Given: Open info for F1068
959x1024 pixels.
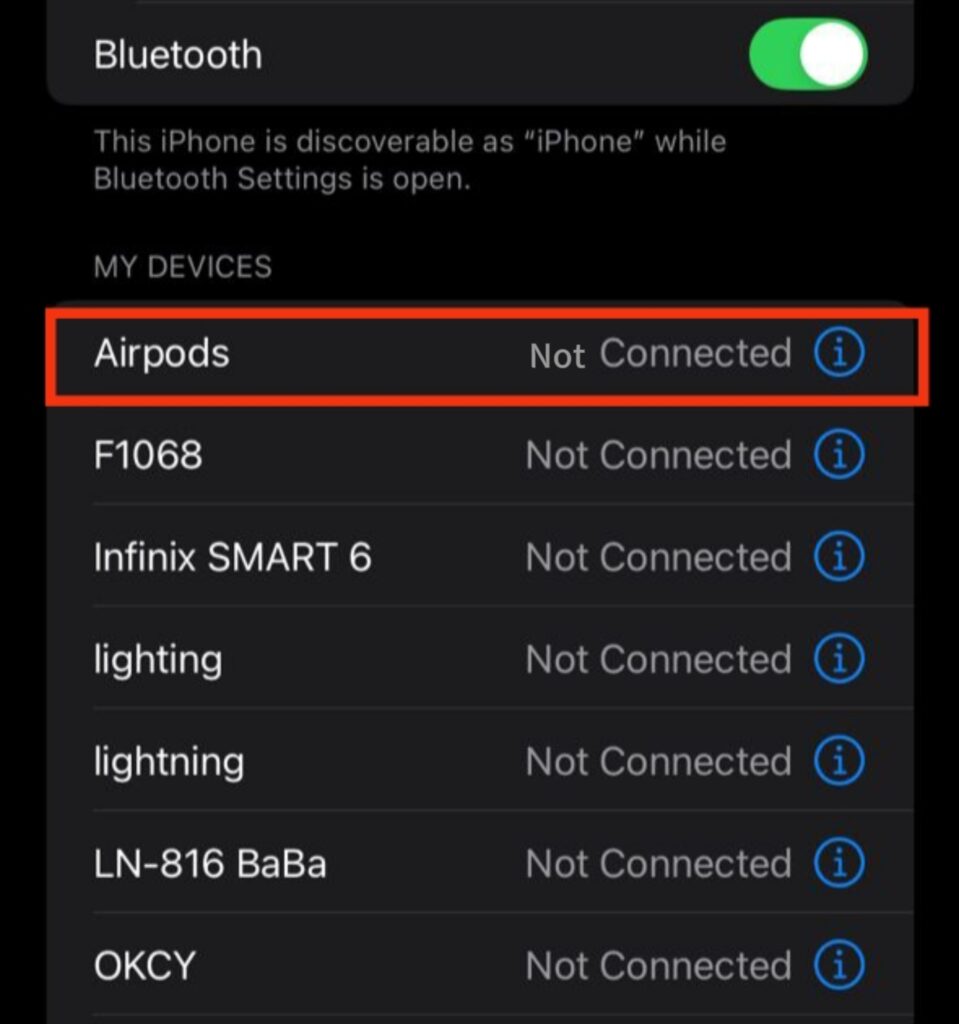Looking at the screenshot, I should (x=838, y=456).
